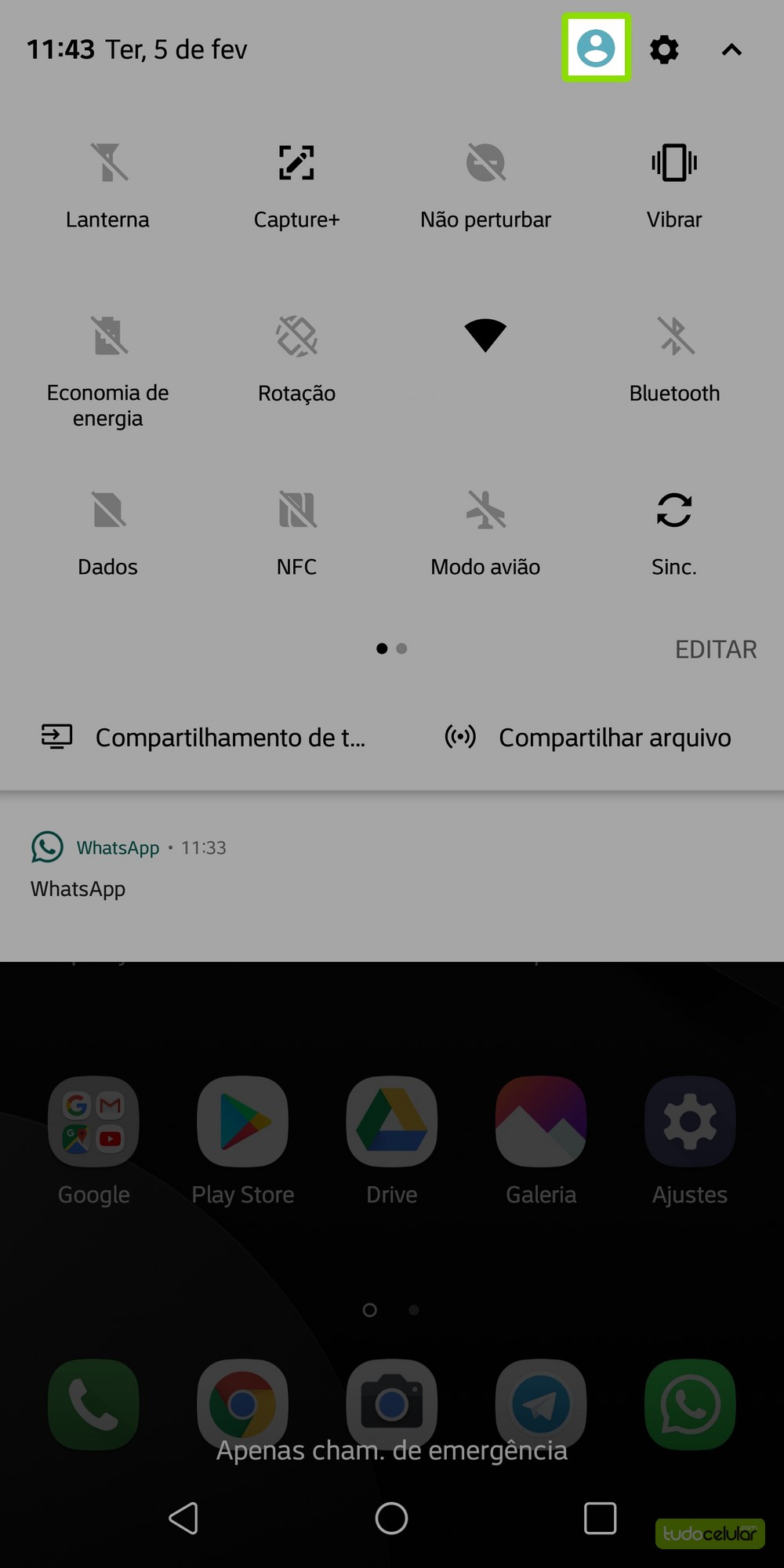Open Compartilhar arquivo
Screen dimensions: 784x1568
click(588, 737)
